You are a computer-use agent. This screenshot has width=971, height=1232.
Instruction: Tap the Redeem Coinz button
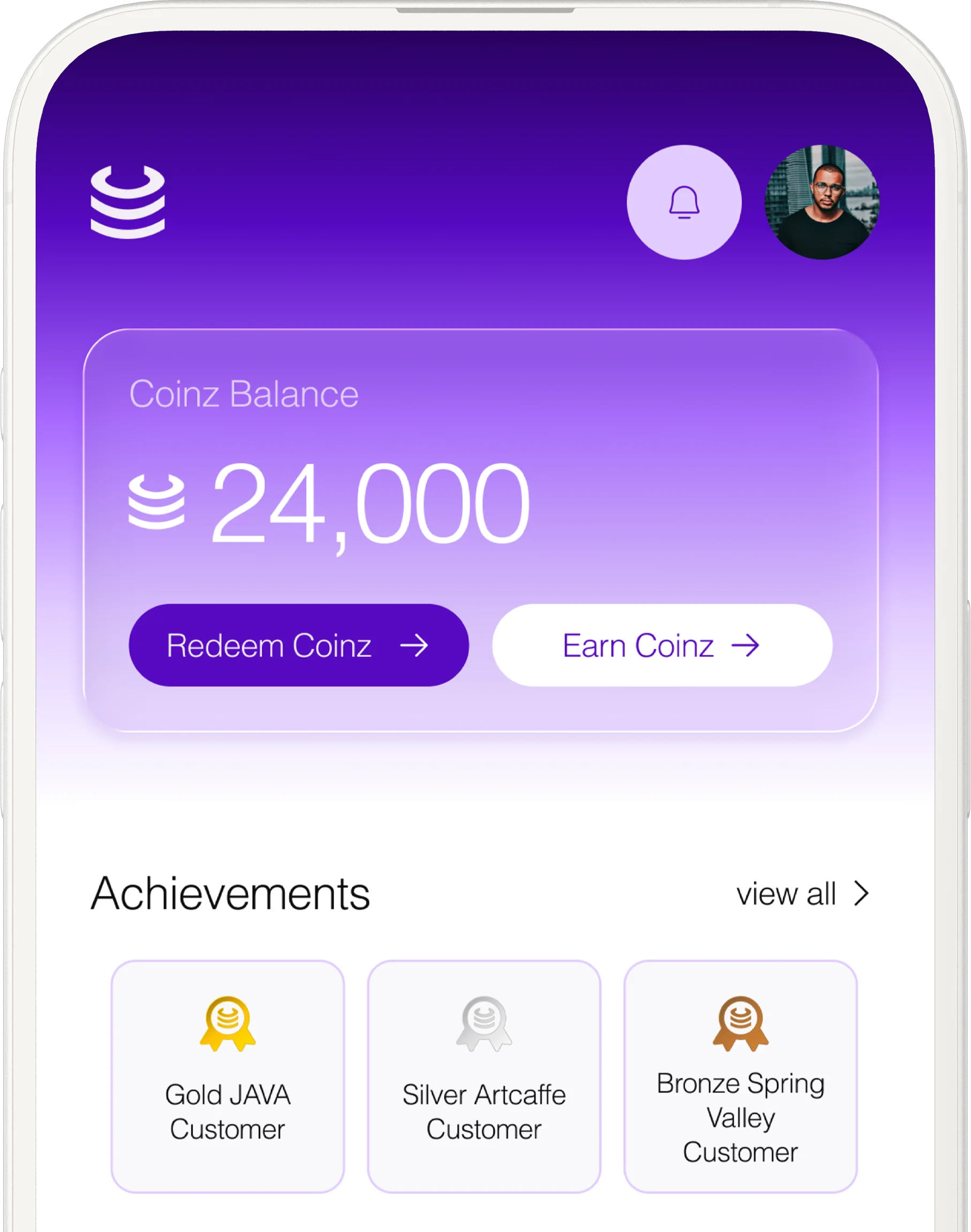(x=299, y=645)
